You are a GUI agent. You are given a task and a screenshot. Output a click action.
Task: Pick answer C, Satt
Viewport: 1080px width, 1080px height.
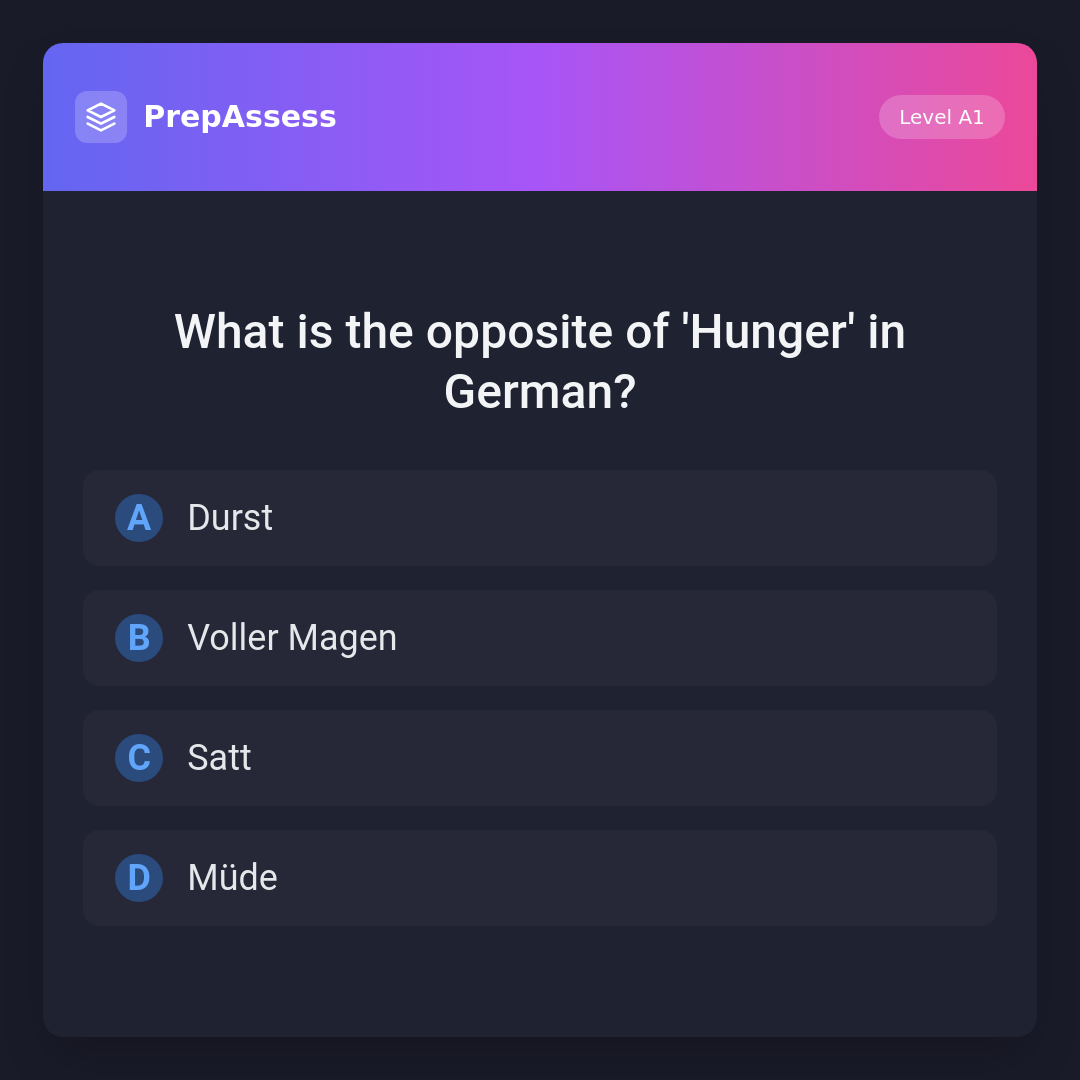tap(540, 758)
